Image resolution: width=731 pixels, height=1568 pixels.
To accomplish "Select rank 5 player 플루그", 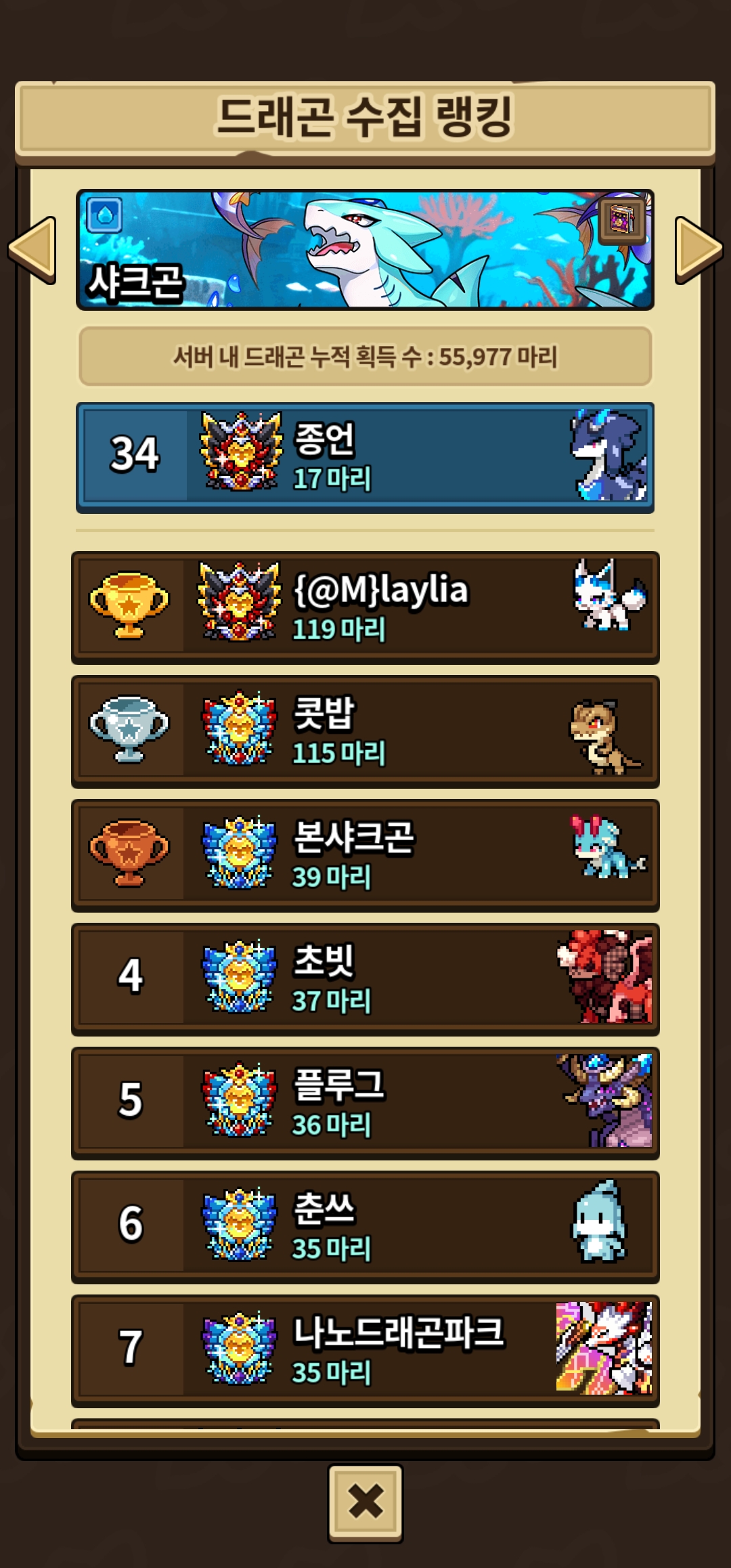I will pyautogui.click(x=365, y=1103).
